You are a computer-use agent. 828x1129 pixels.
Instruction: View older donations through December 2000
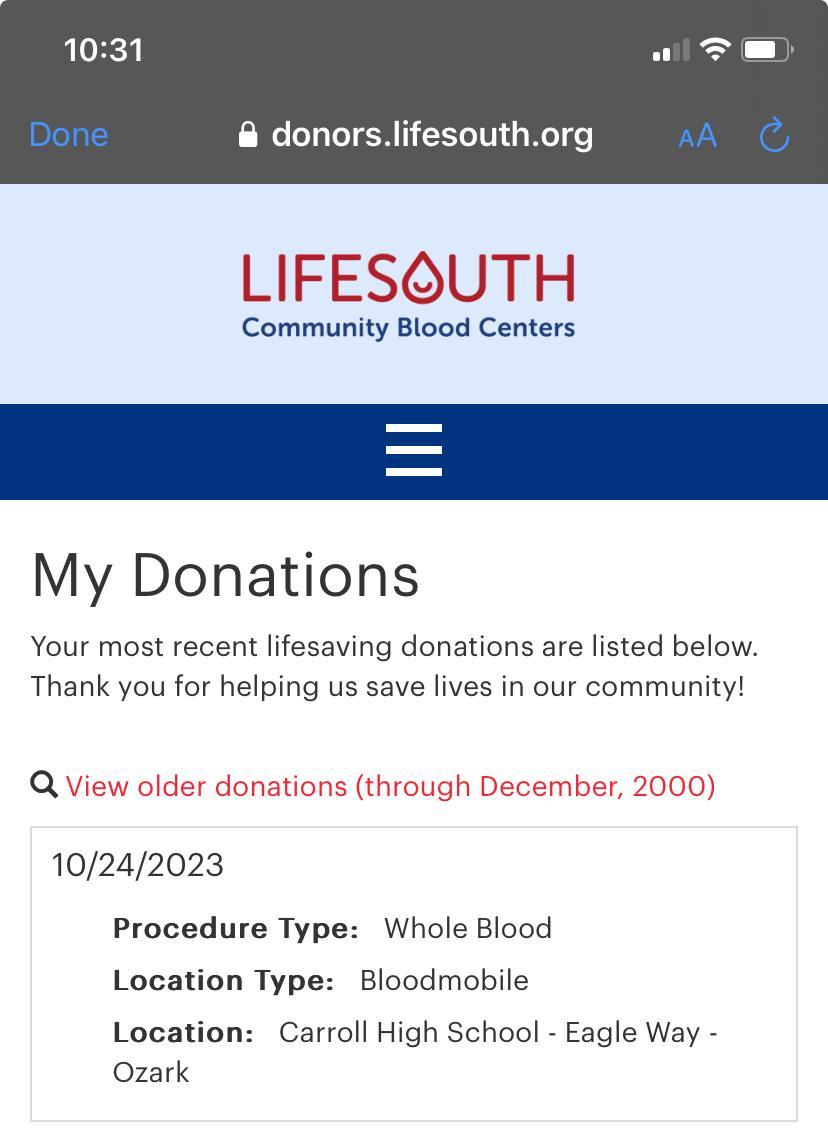coord(390,786)
